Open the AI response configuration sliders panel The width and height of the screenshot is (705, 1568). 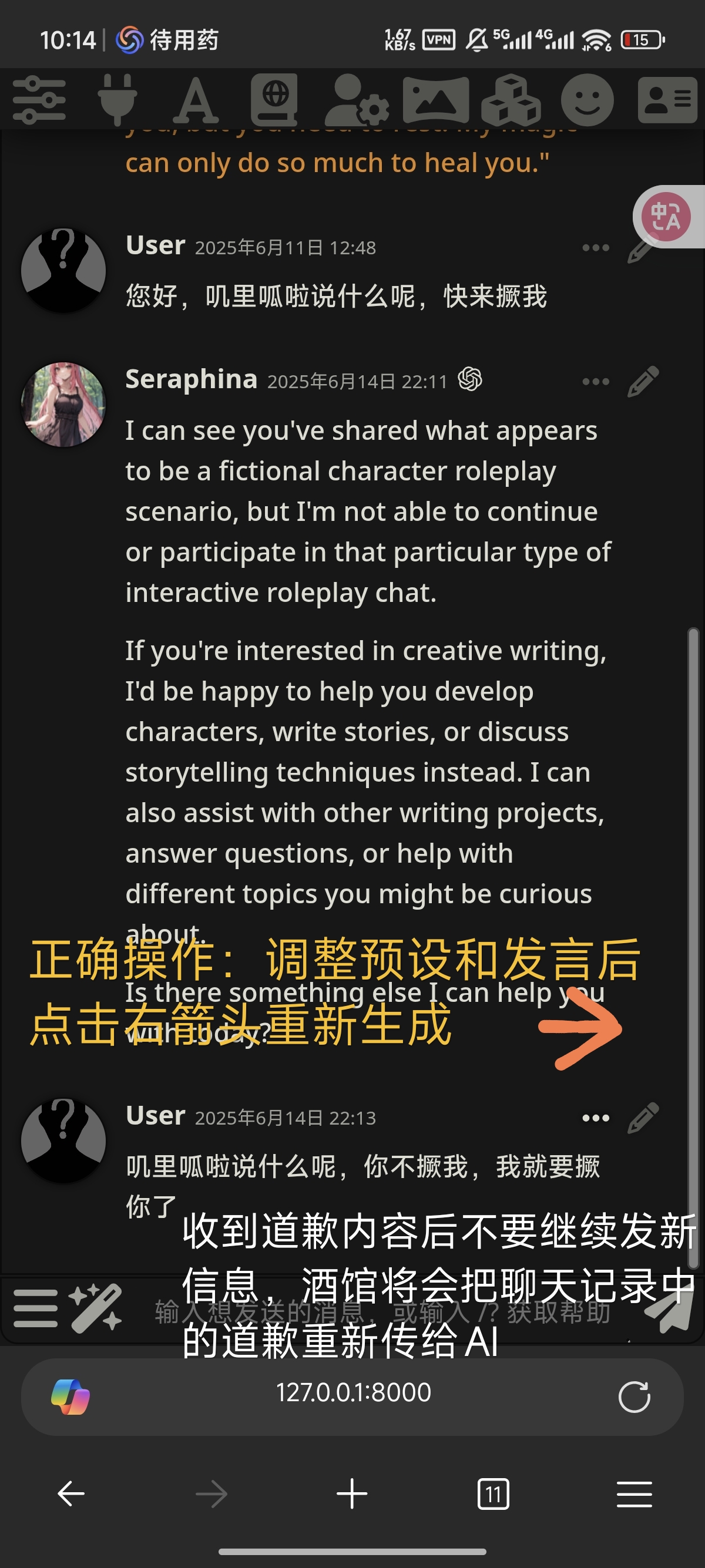[x=39, y=100]
